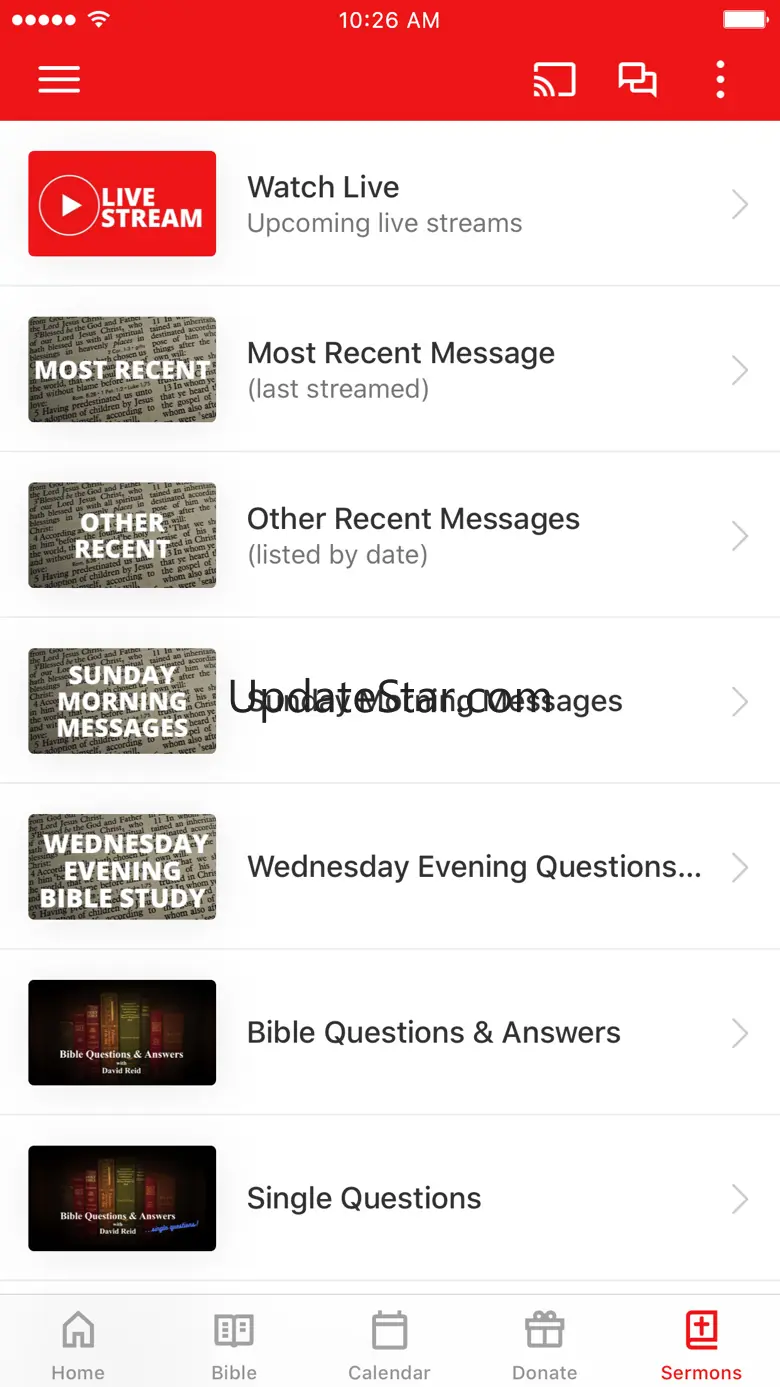Switch to the Home tab

pyautogui.click(x=78, y=1345)
